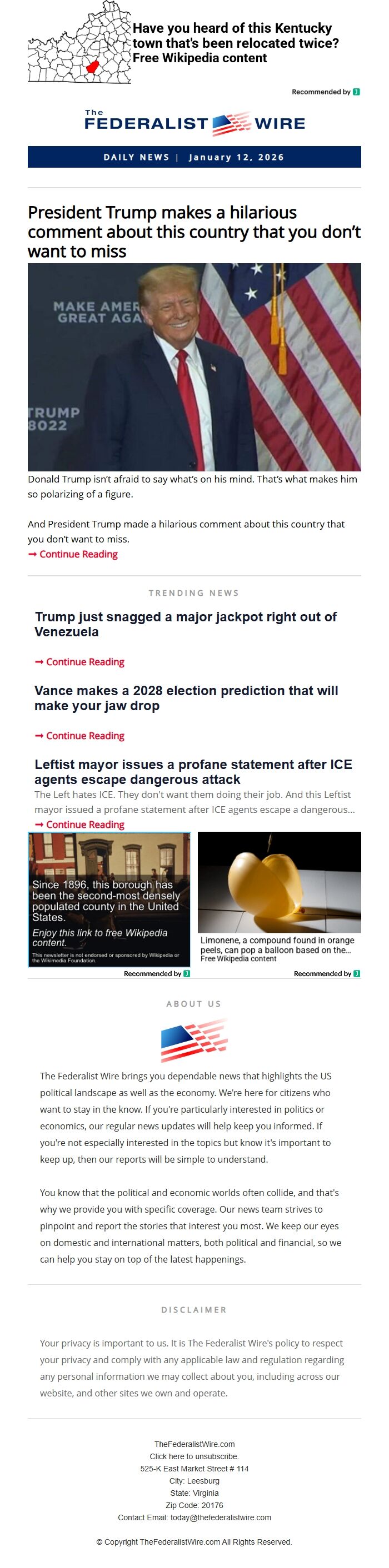Visit TheFederalistWire.com footer link
Screen dimensions: 389x1568
click(194, 1444)
